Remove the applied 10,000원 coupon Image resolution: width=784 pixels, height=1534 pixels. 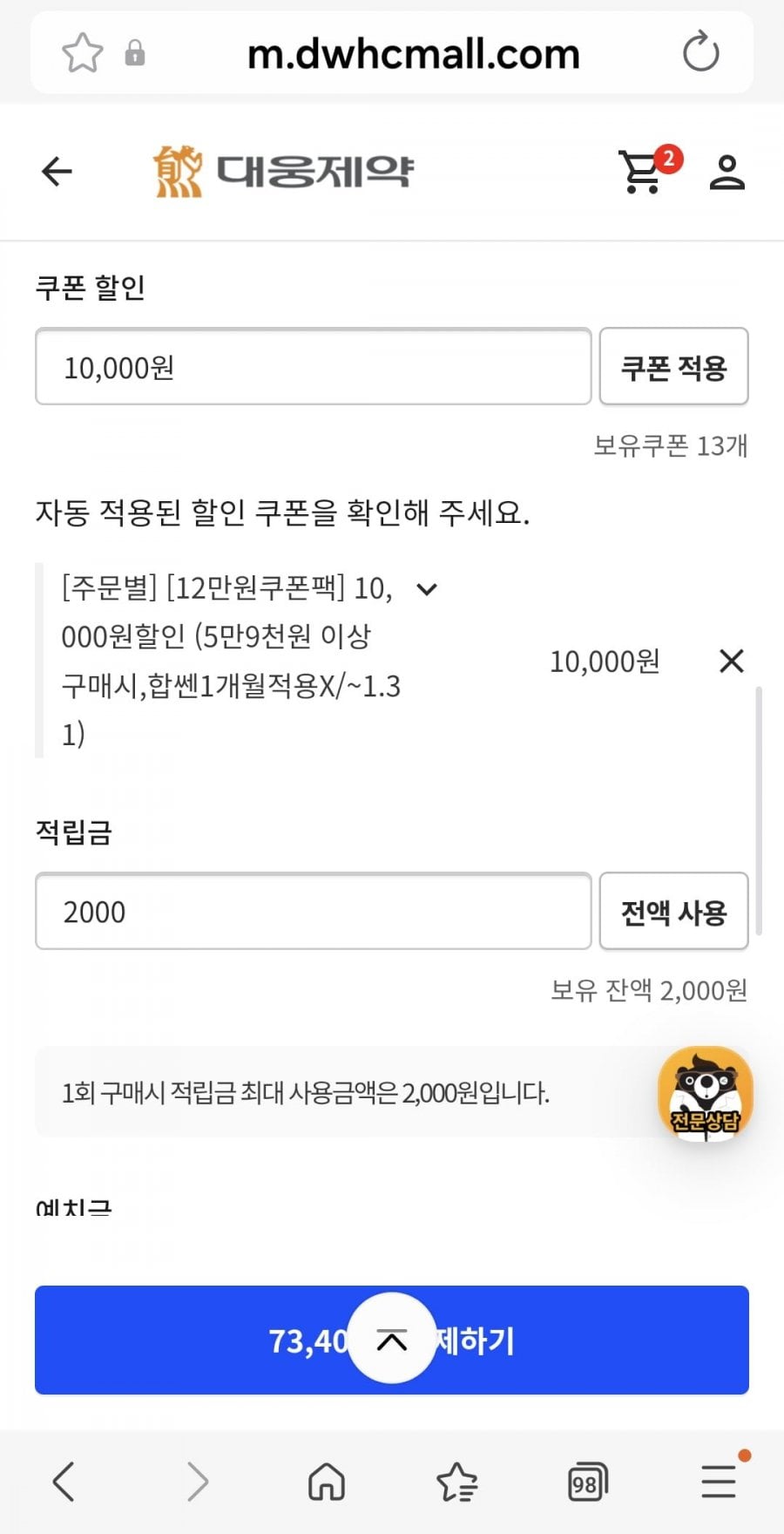[732, 661]
